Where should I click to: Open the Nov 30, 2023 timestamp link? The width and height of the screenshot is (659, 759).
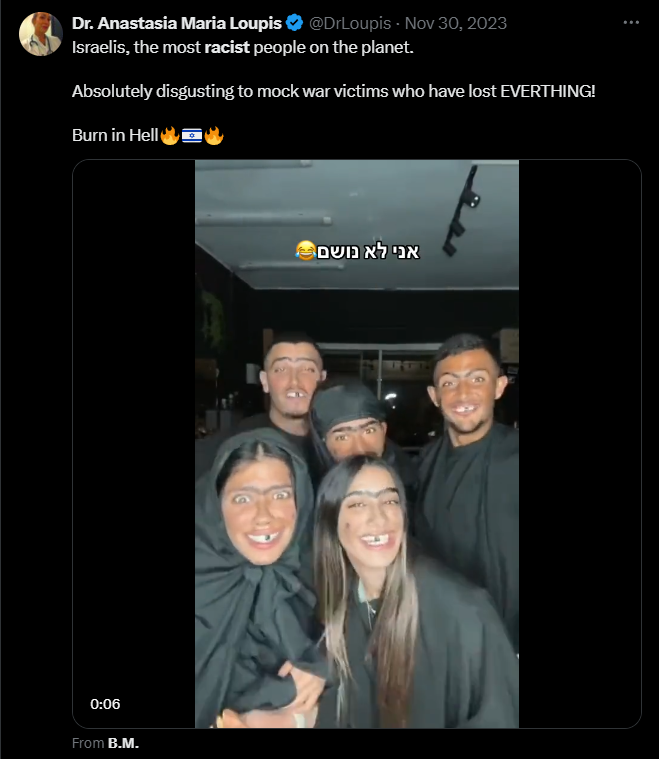point(455,22)
